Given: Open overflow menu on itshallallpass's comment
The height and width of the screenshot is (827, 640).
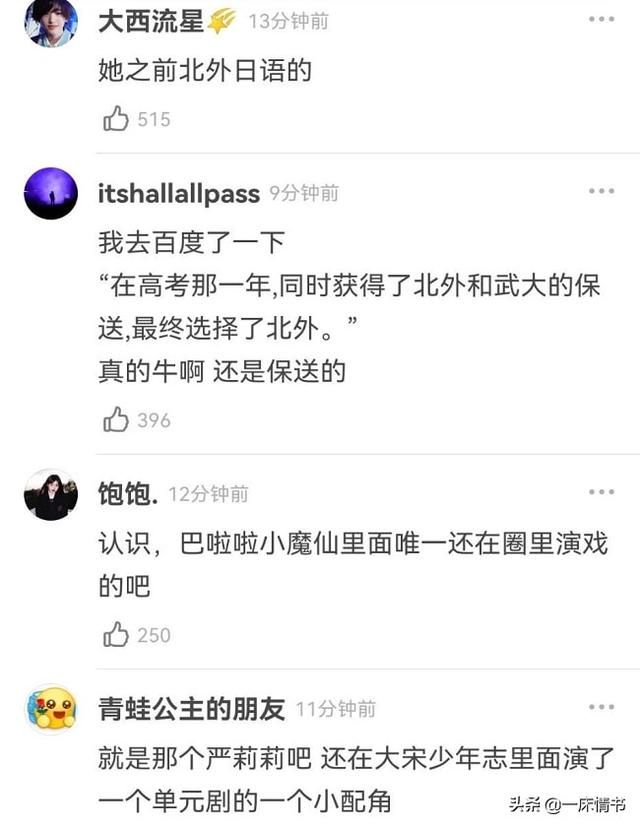Looking at the screenshot, I should [x=601, y=192].
